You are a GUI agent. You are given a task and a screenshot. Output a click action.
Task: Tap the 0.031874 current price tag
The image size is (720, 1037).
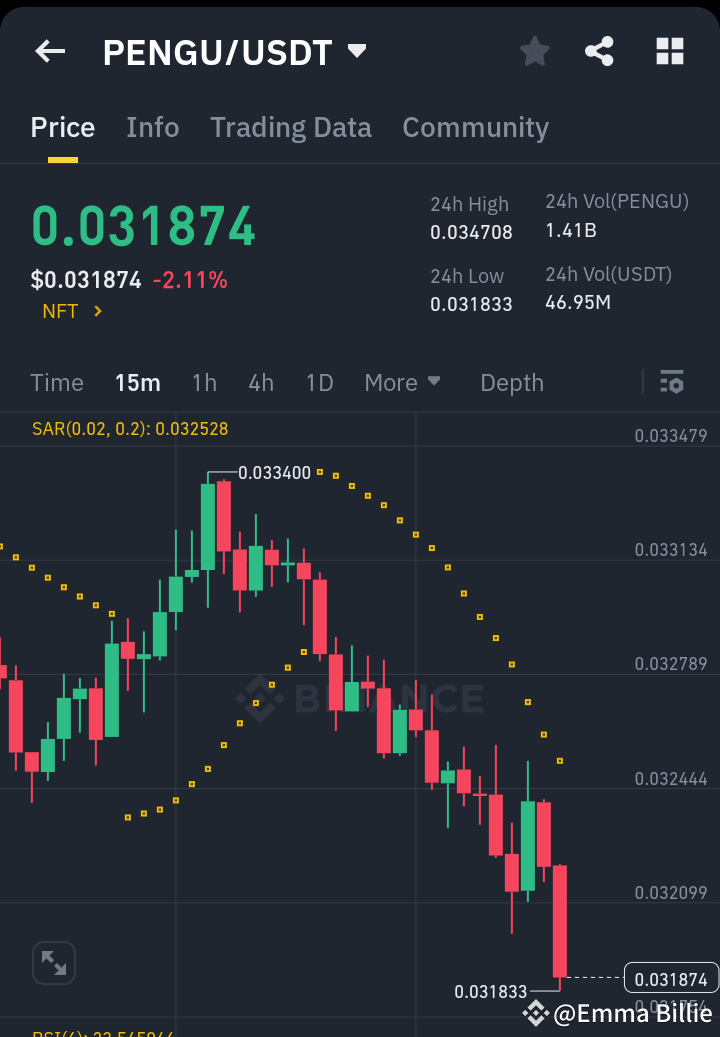click(x=670, y=978)
